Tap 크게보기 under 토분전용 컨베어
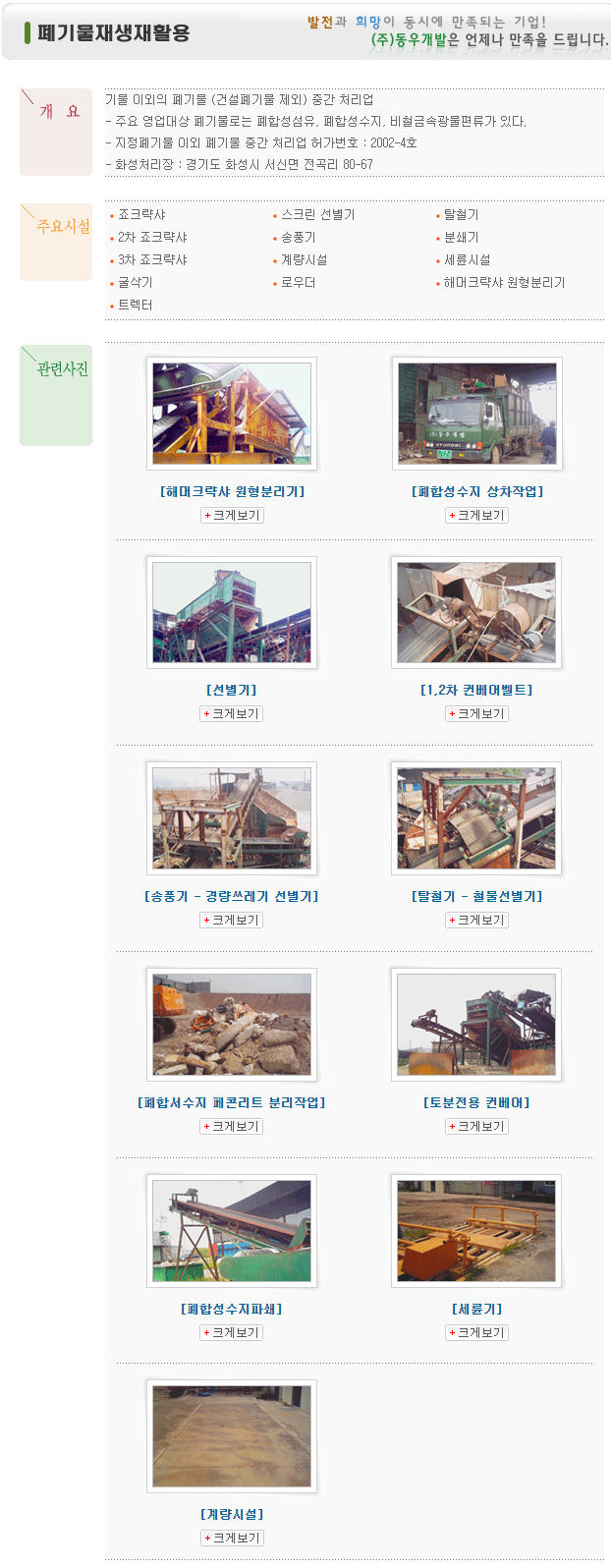This screenshot has height=1568, width=611. pos(476,1126)
